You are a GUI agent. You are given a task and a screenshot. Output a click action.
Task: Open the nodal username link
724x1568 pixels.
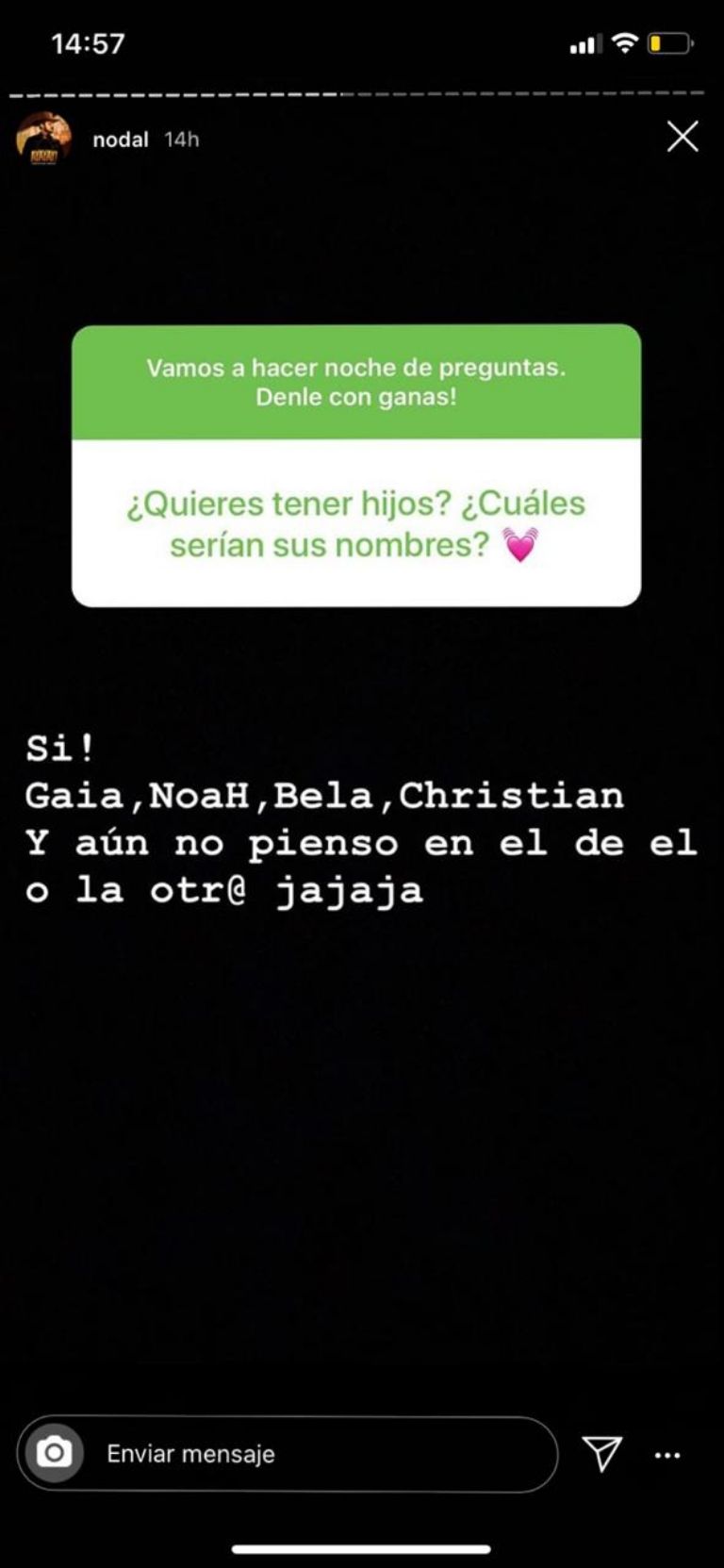tap(120, 140)
